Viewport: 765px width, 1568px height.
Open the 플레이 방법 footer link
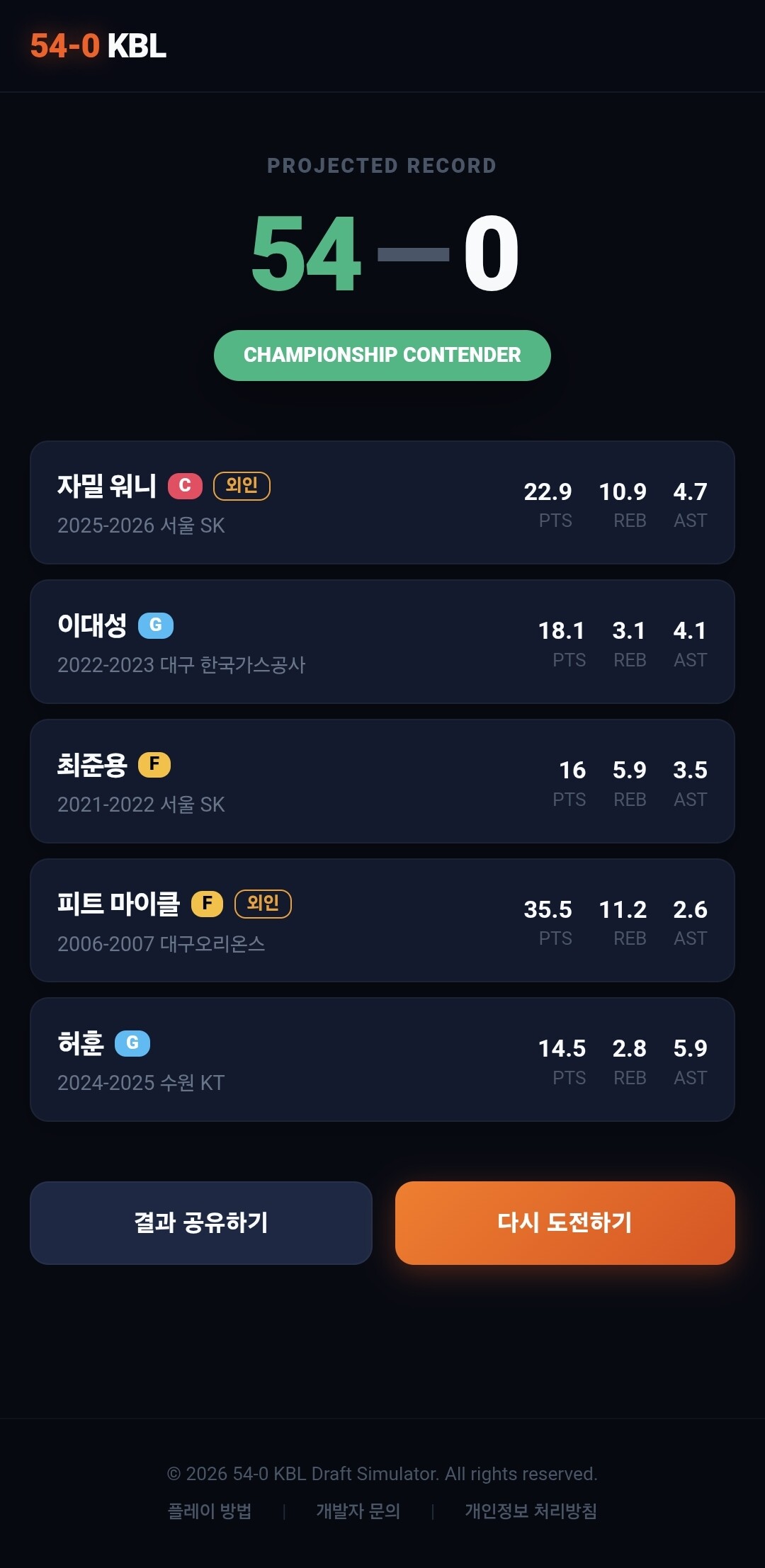point(210,1511)
